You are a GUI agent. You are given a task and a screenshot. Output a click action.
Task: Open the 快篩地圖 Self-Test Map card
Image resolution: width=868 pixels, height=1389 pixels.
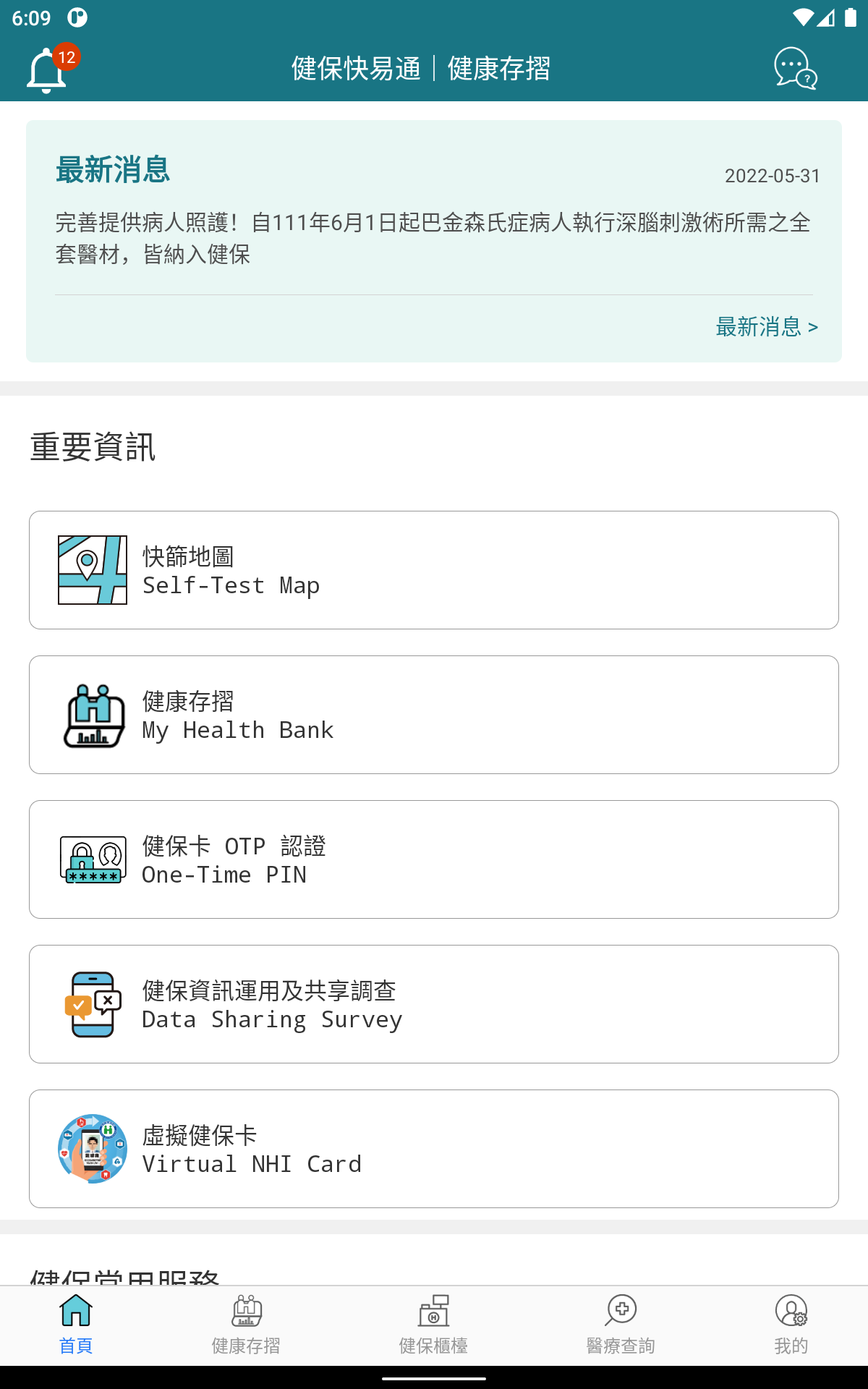[x=434, y=569]
